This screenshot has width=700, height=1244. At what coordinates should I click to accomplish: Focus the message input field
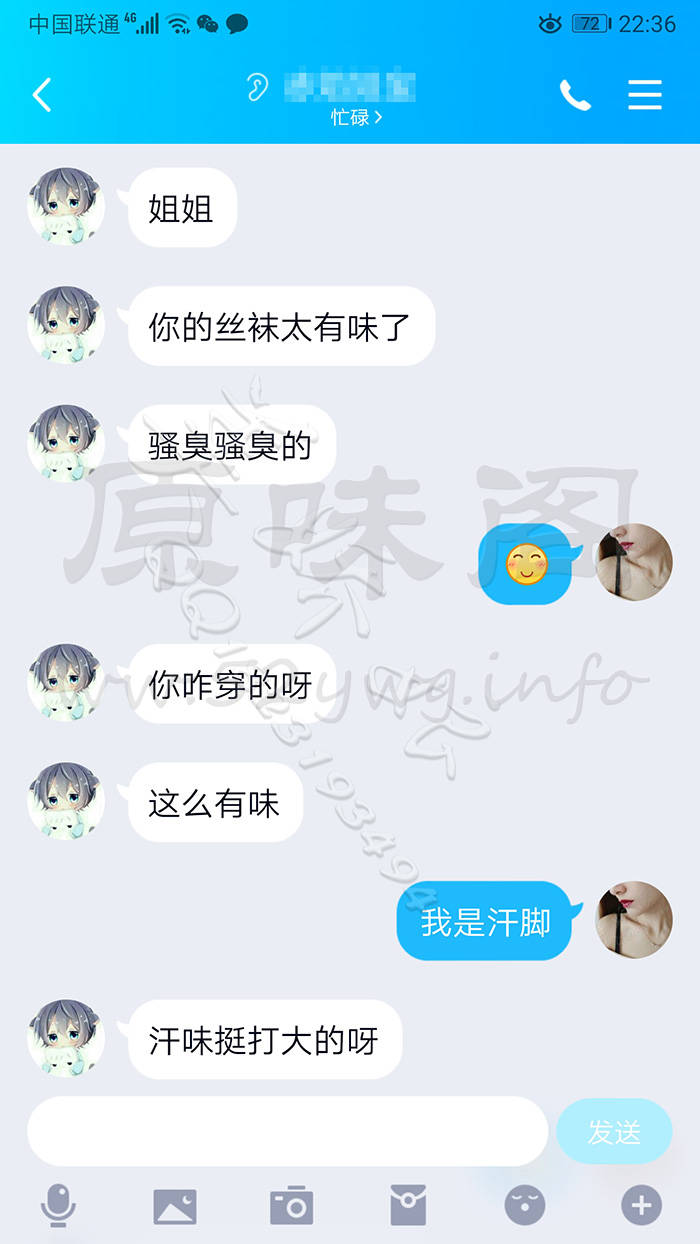(287, 1131)
